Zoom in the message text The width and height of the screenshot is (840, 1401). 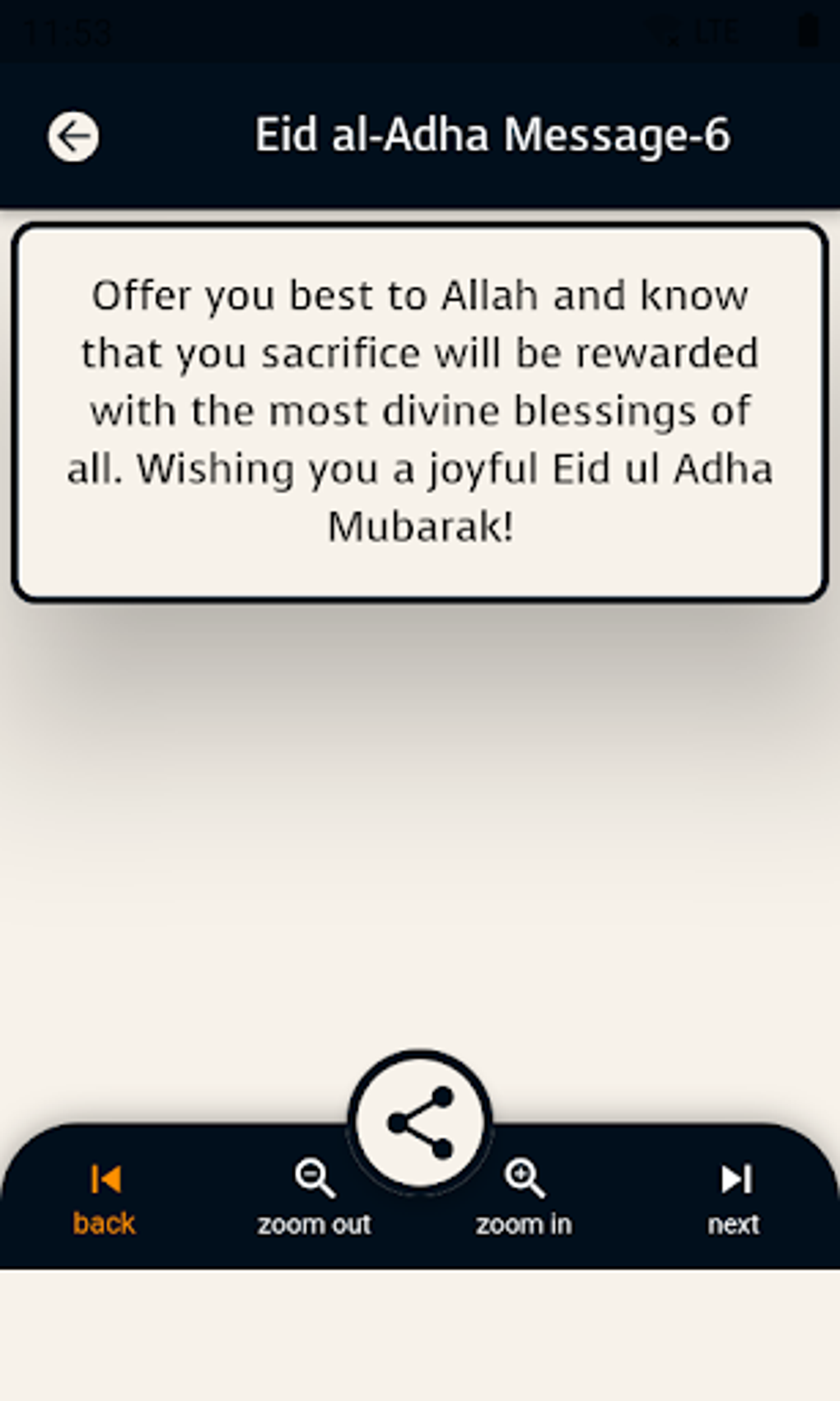[524, 1198]
